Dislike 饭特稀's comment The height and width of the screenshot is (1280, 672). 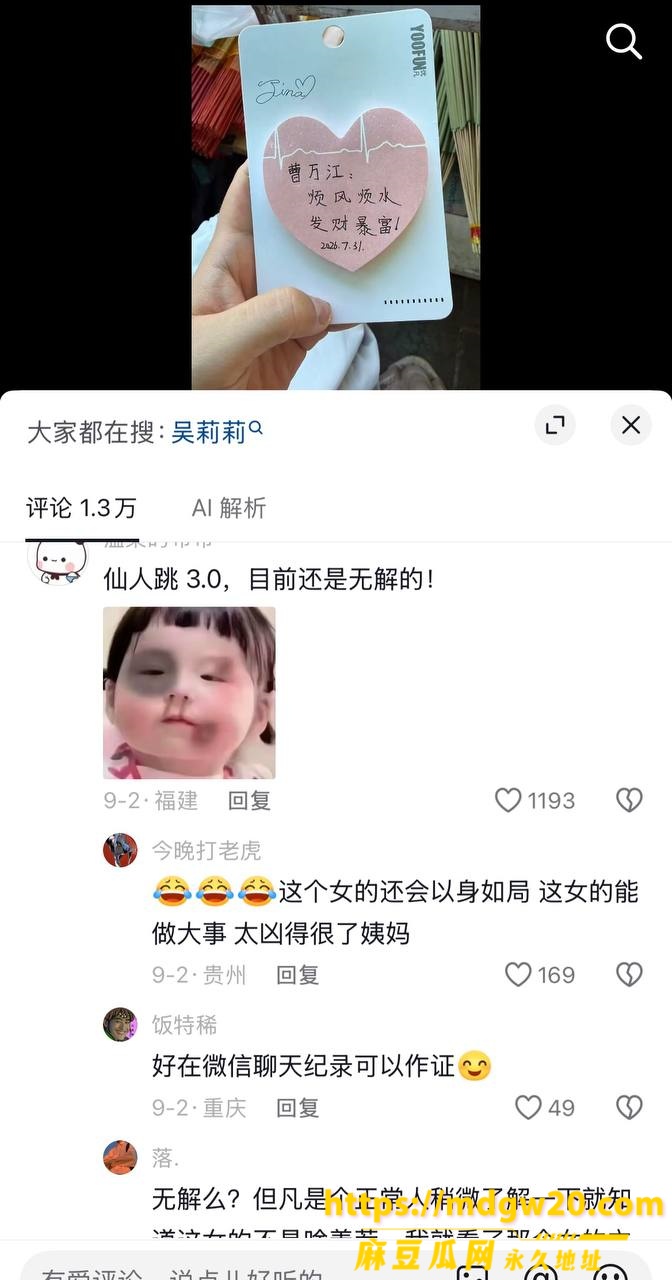[x=629, y=1107]
